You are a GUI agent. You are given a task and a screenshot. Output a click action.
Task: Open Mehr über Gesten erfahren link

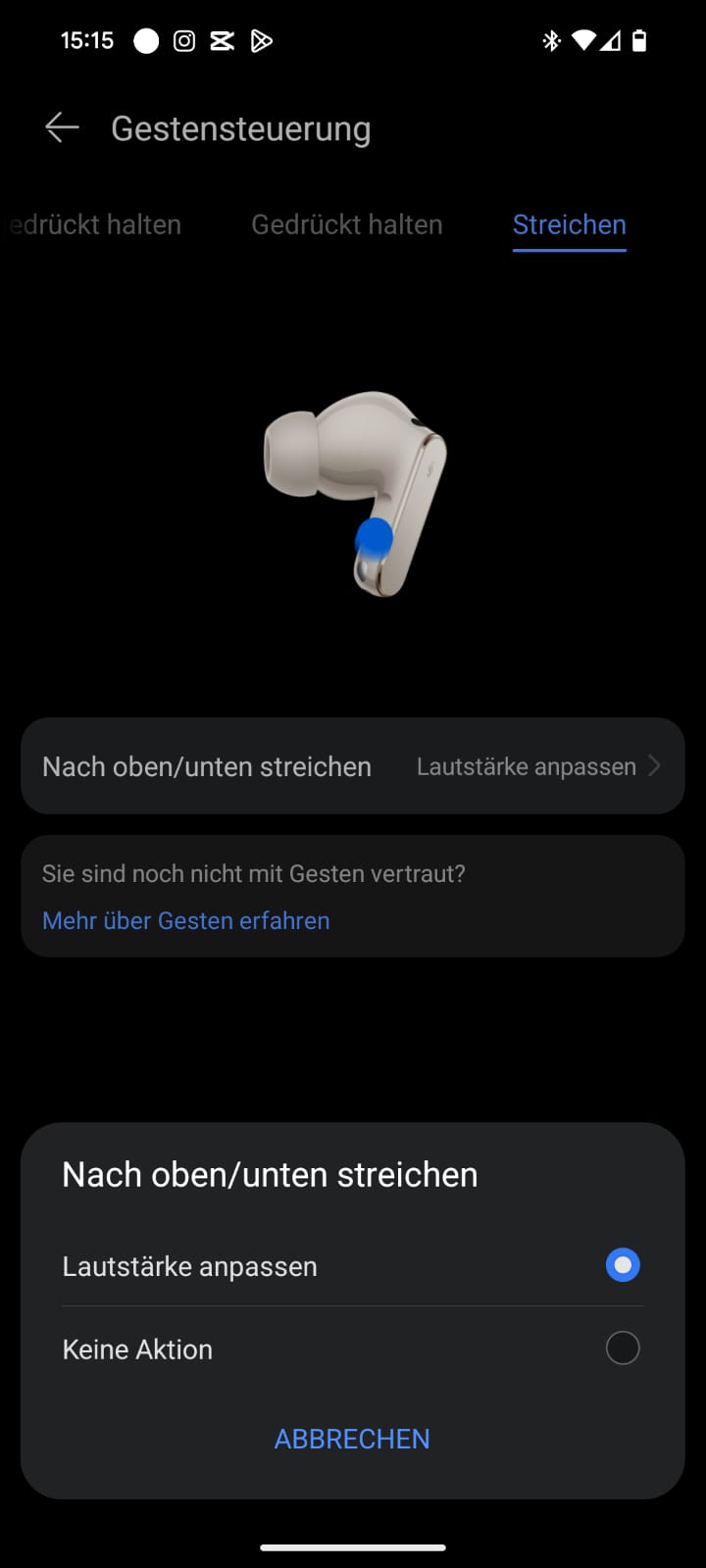(x=185, y=920)
